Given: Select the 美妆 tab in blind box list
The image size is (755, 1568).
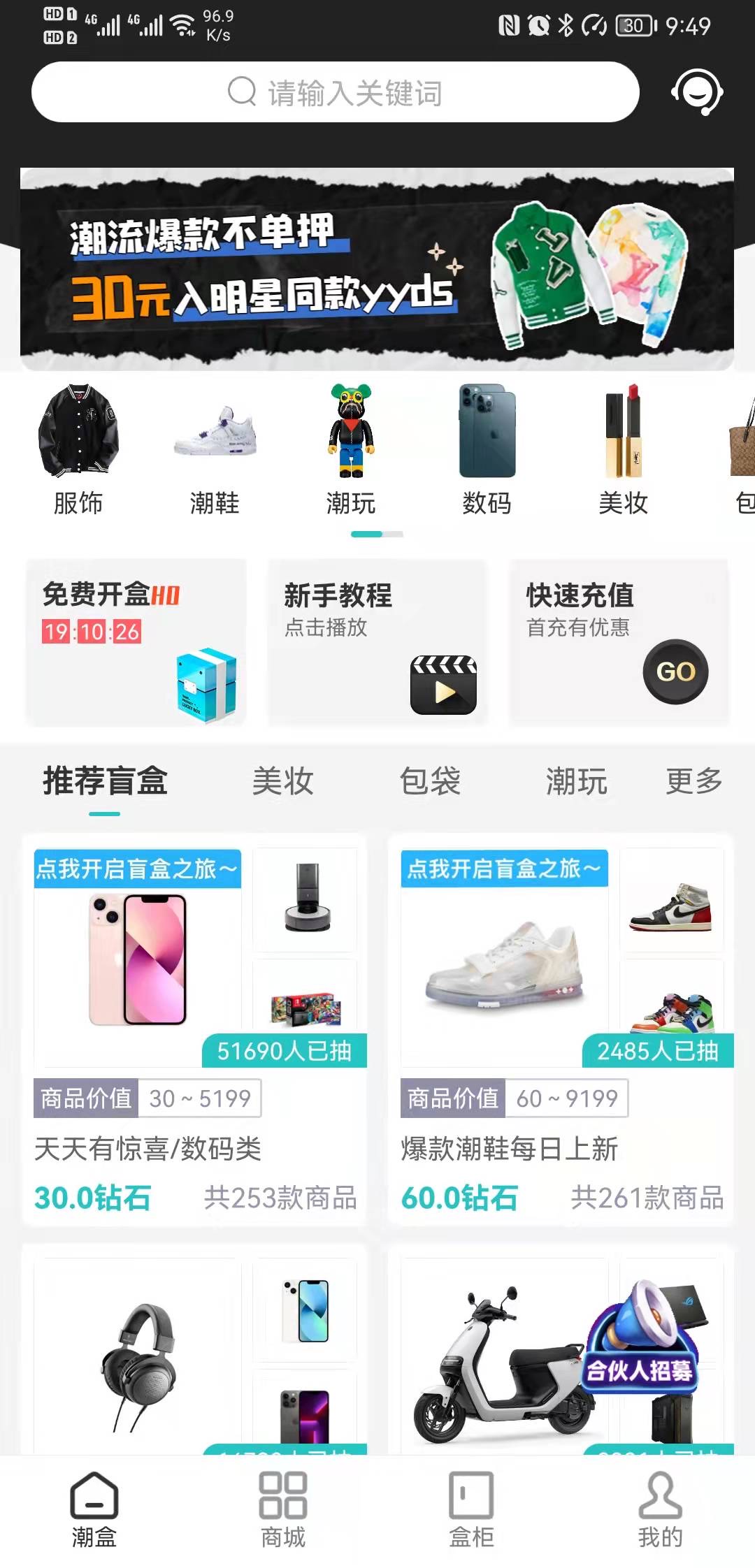Looking at the screenshot, I should (282, 781).
